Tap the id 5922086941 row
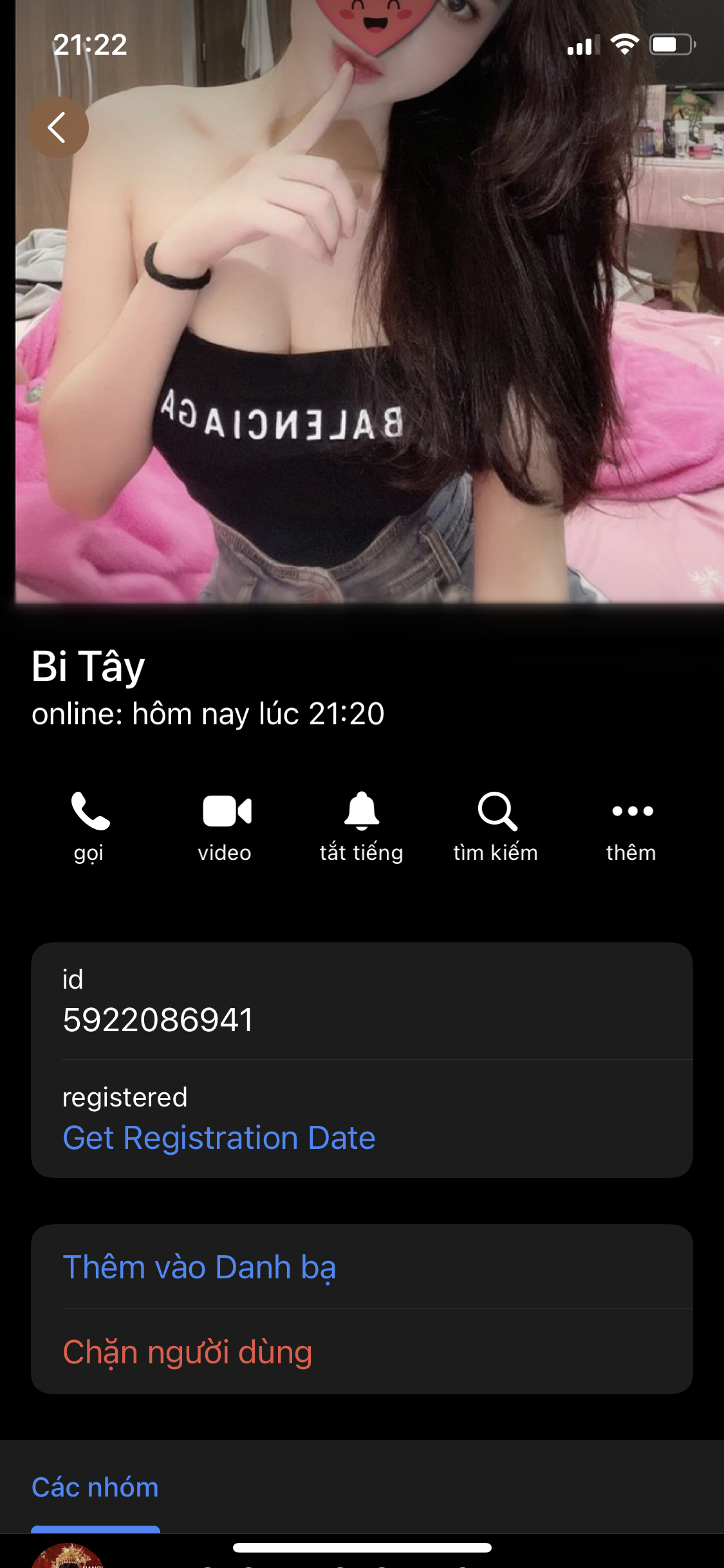This screenshot has width=724, height=1568. [360, 1002]
